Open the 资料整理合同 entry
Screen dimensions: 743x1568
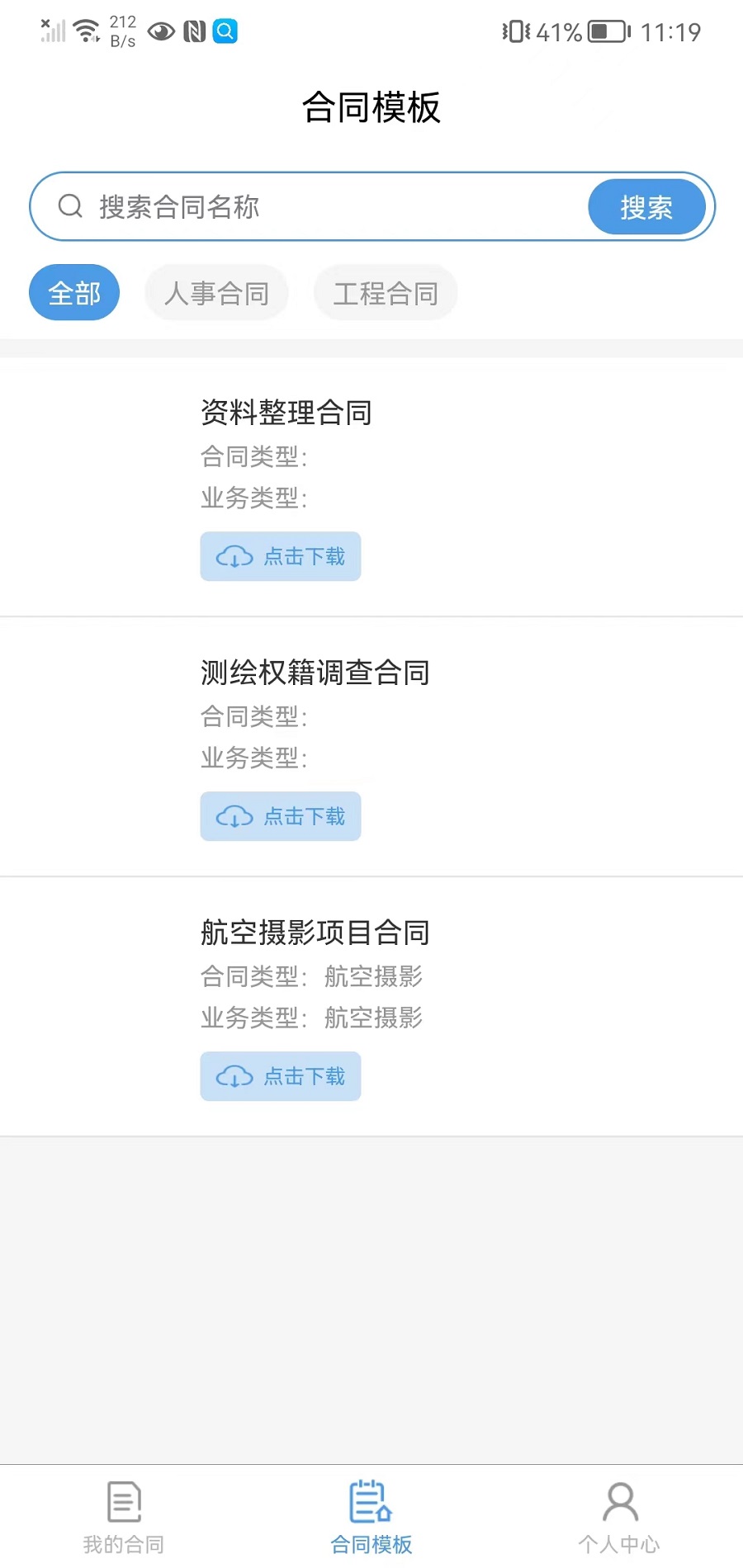(x=286, y=413)
